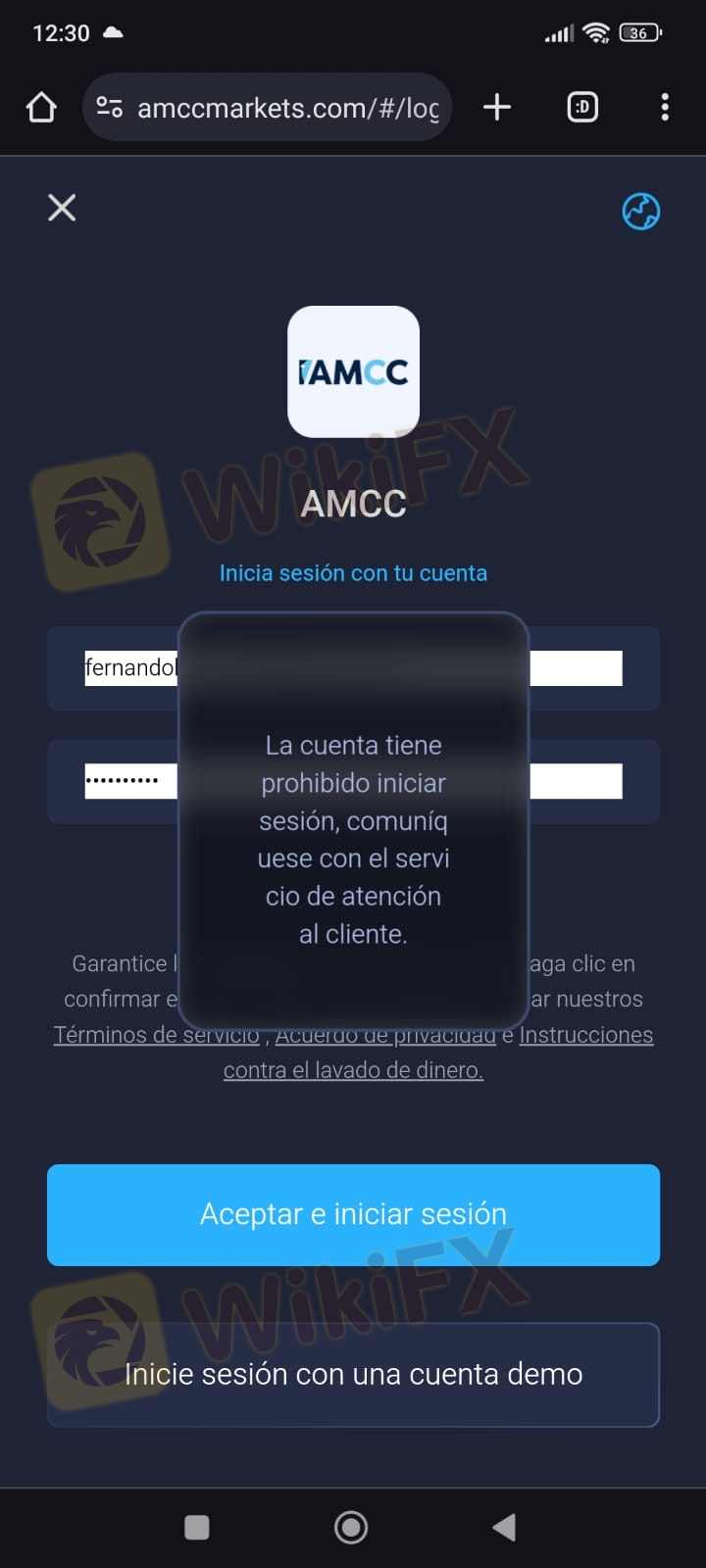The image size is (706, 1568).
Task: Focus the password input field
Action: click(130, 781)
